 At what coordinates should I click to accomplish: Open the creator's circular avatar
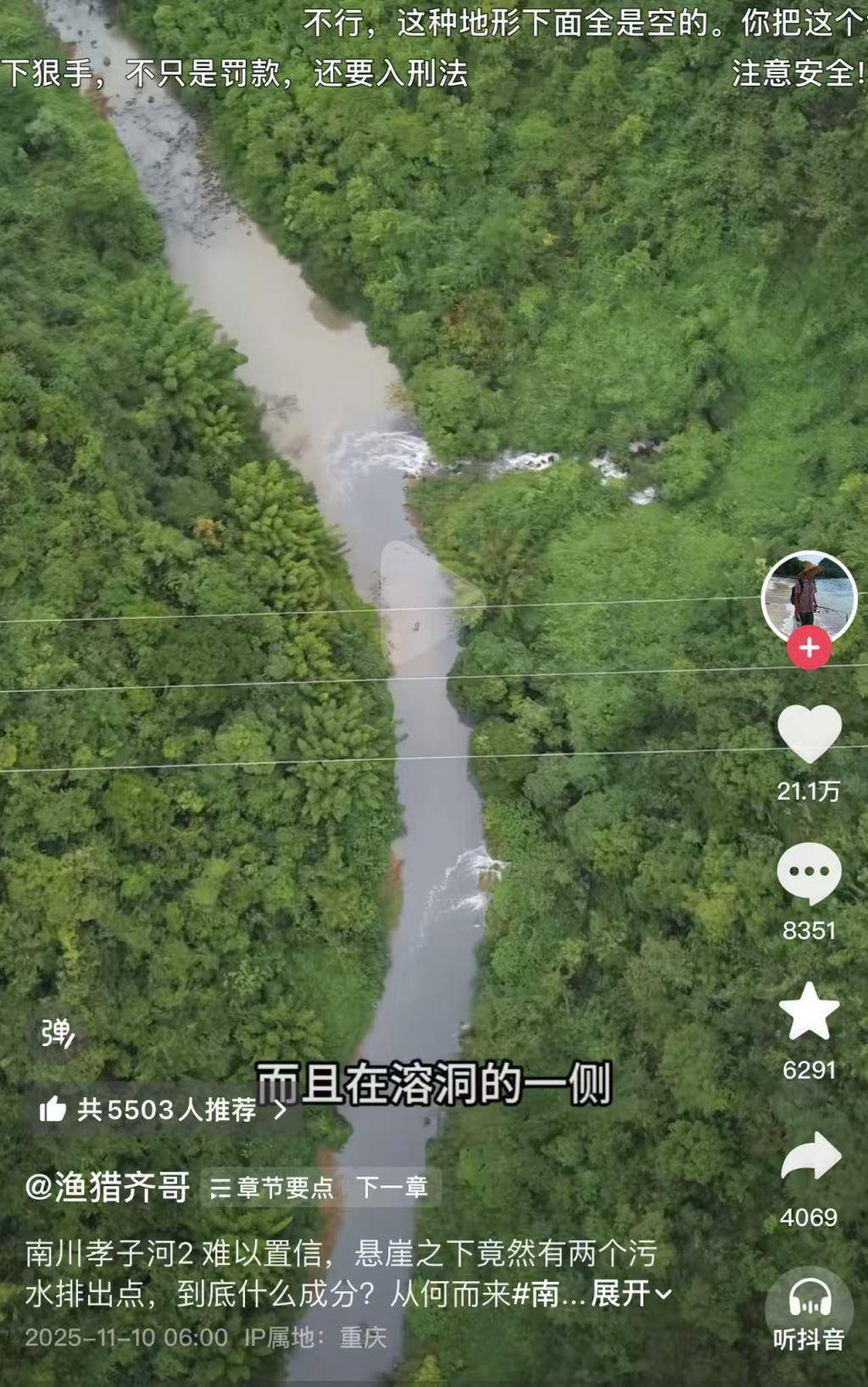808,594
